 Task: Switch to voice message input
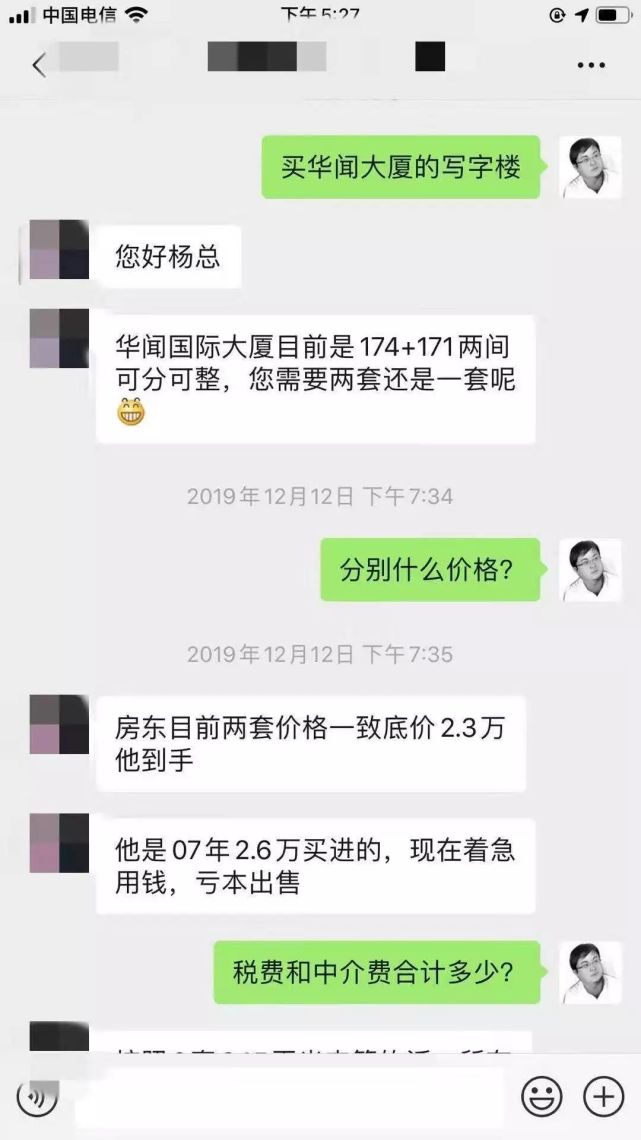38,1096
